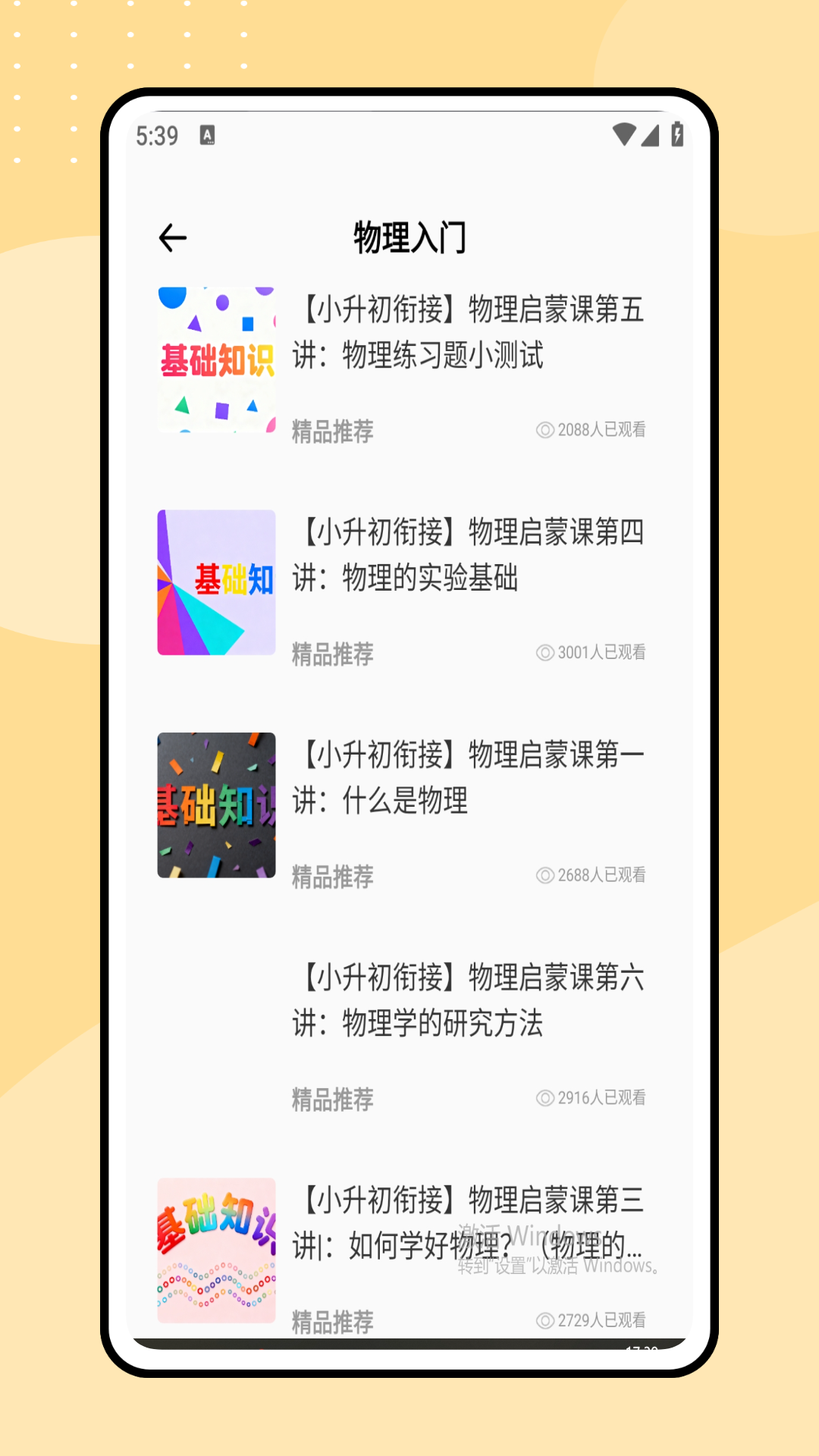This screenshot has height=1456, width=819.
Task: Tap the eye icon beside 2916人已观看
Action: pyautogui.click(x=544, y=1097)
